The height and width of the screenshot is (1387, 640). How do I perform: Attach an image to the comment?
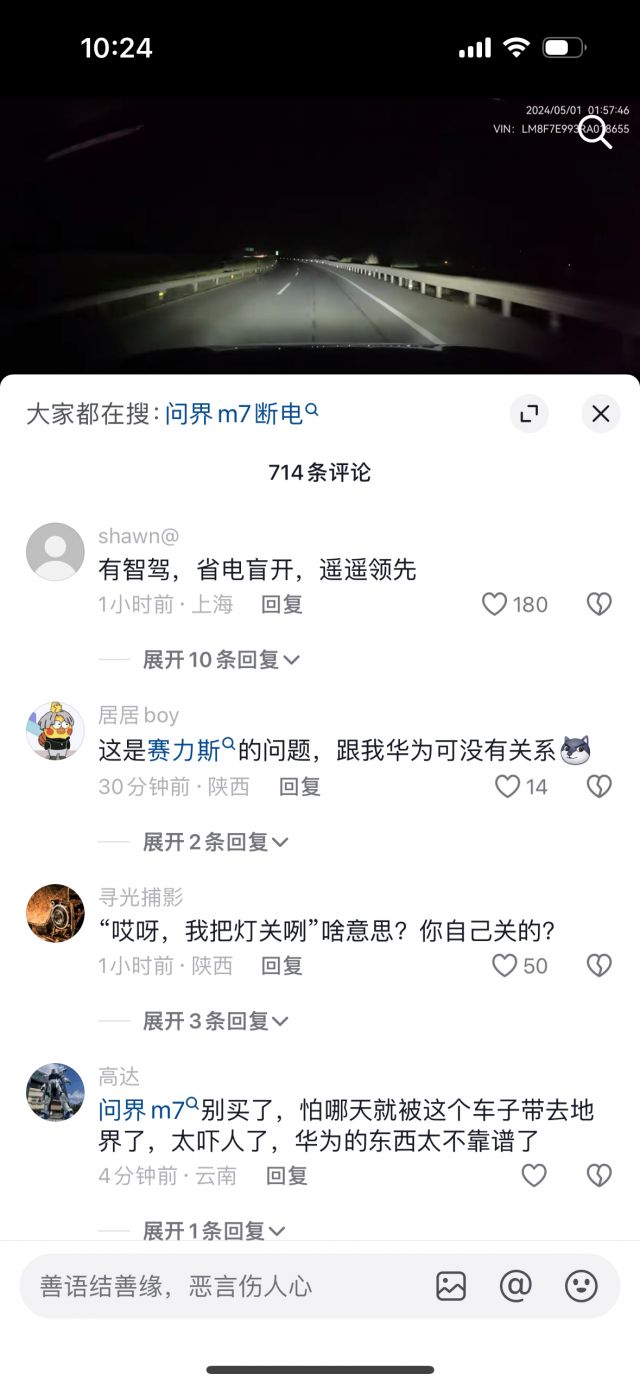tap(451, 1286)
